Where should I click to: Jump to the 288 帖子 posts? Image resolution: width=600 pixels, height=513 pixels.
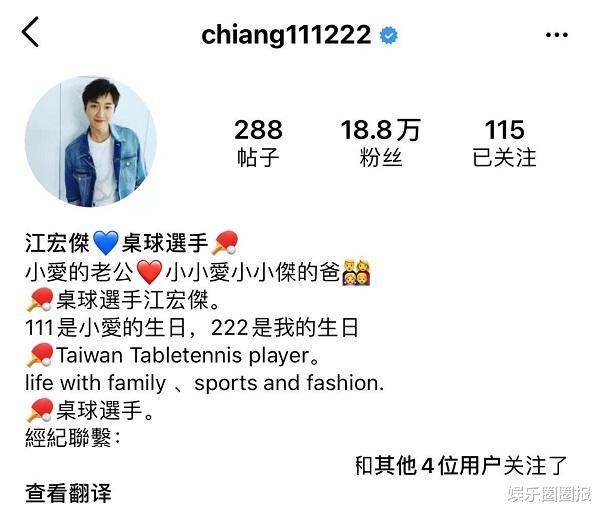click(x=258, y=142)
